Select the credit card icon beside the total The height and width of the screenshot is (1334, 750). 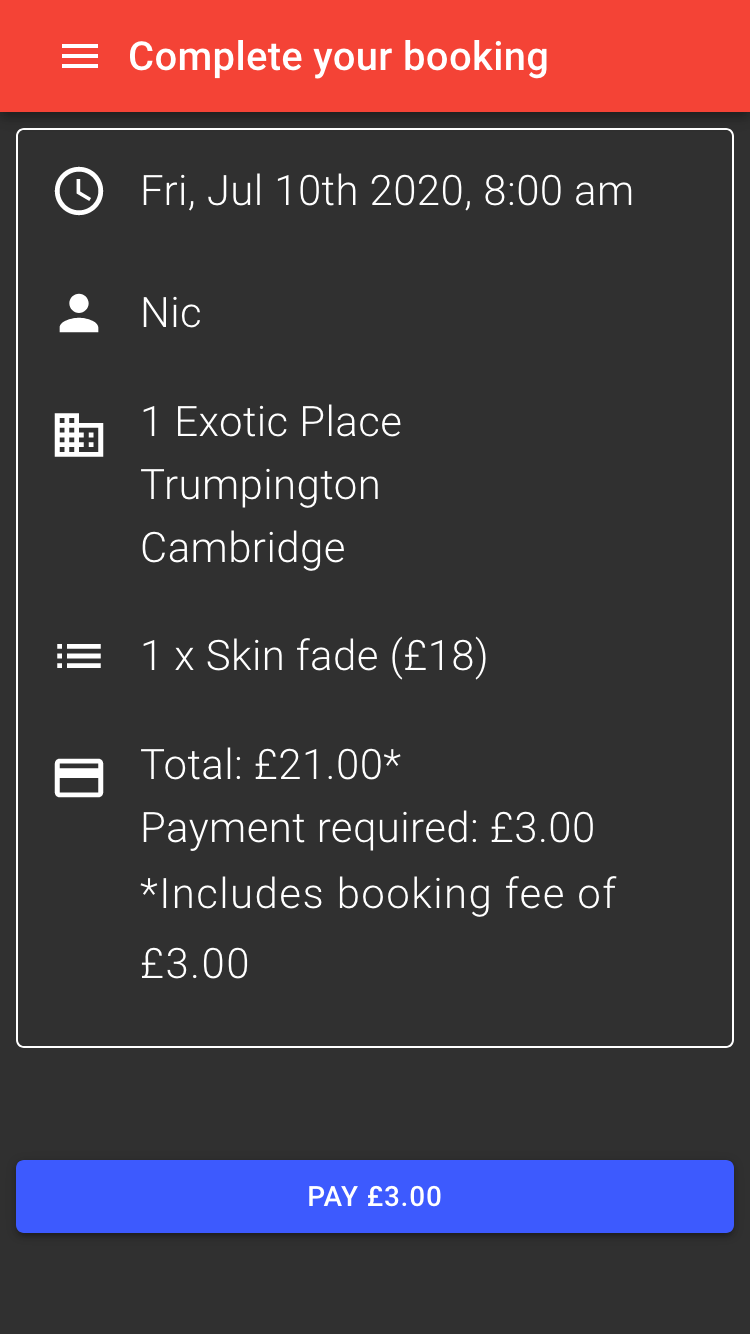pos(79,776)
